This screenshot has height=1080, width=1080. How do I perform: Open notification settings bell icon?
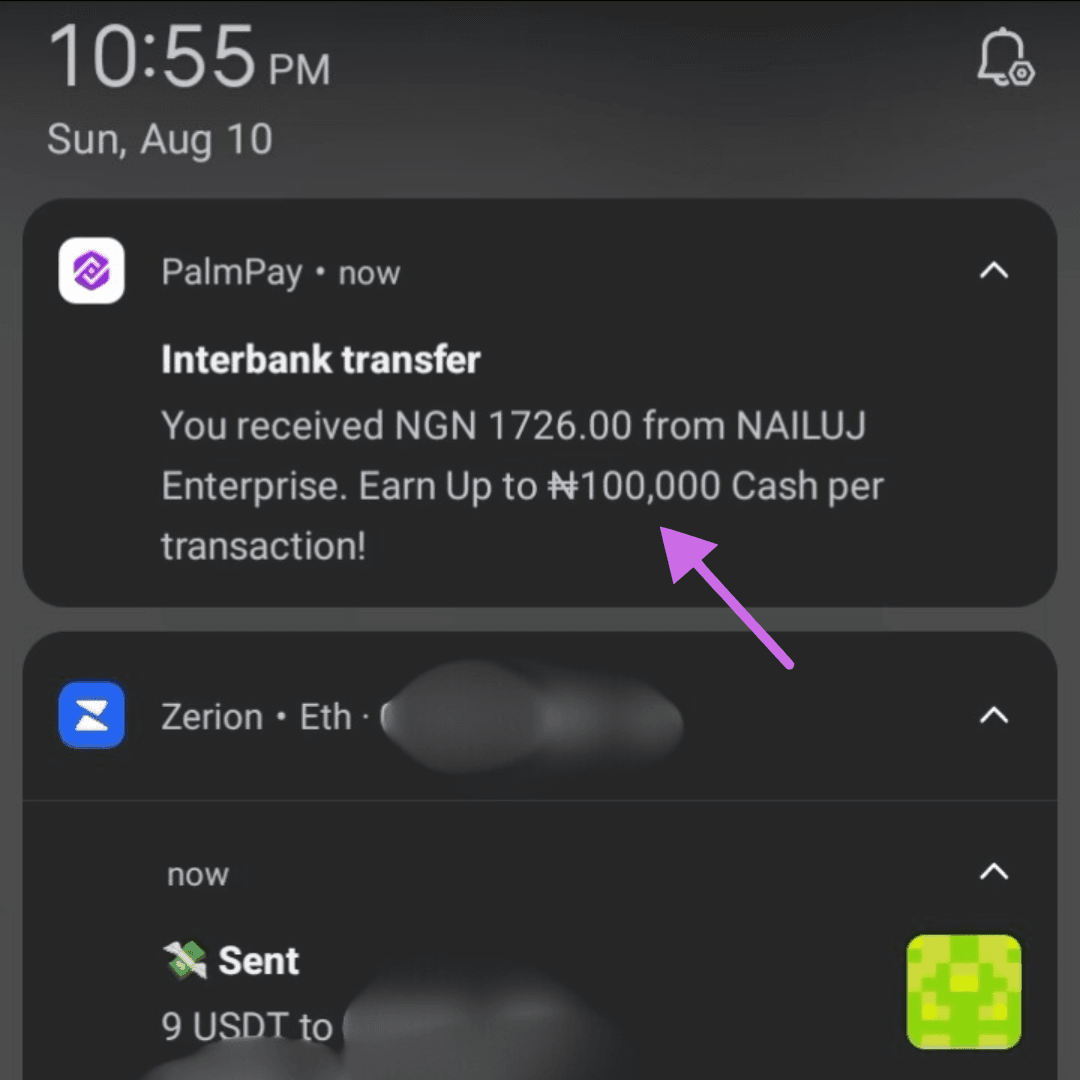(x=1004, y=59)
